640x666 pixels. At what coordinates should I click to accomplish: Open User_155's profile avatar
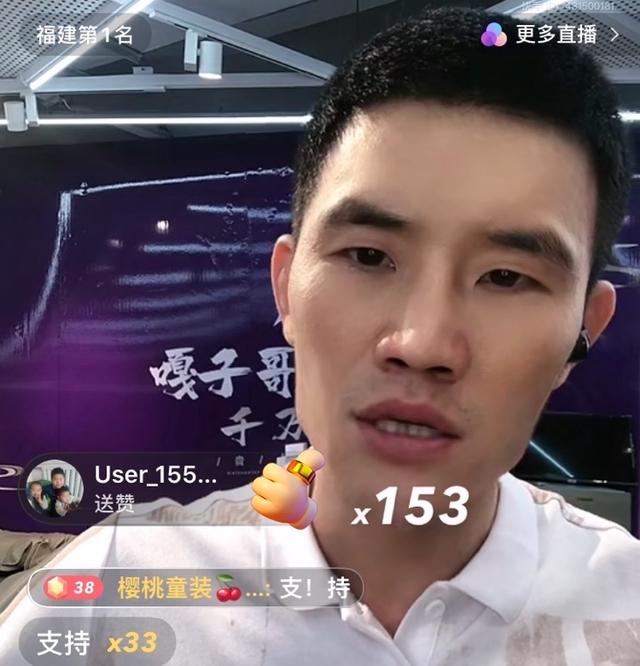[54, 487]
